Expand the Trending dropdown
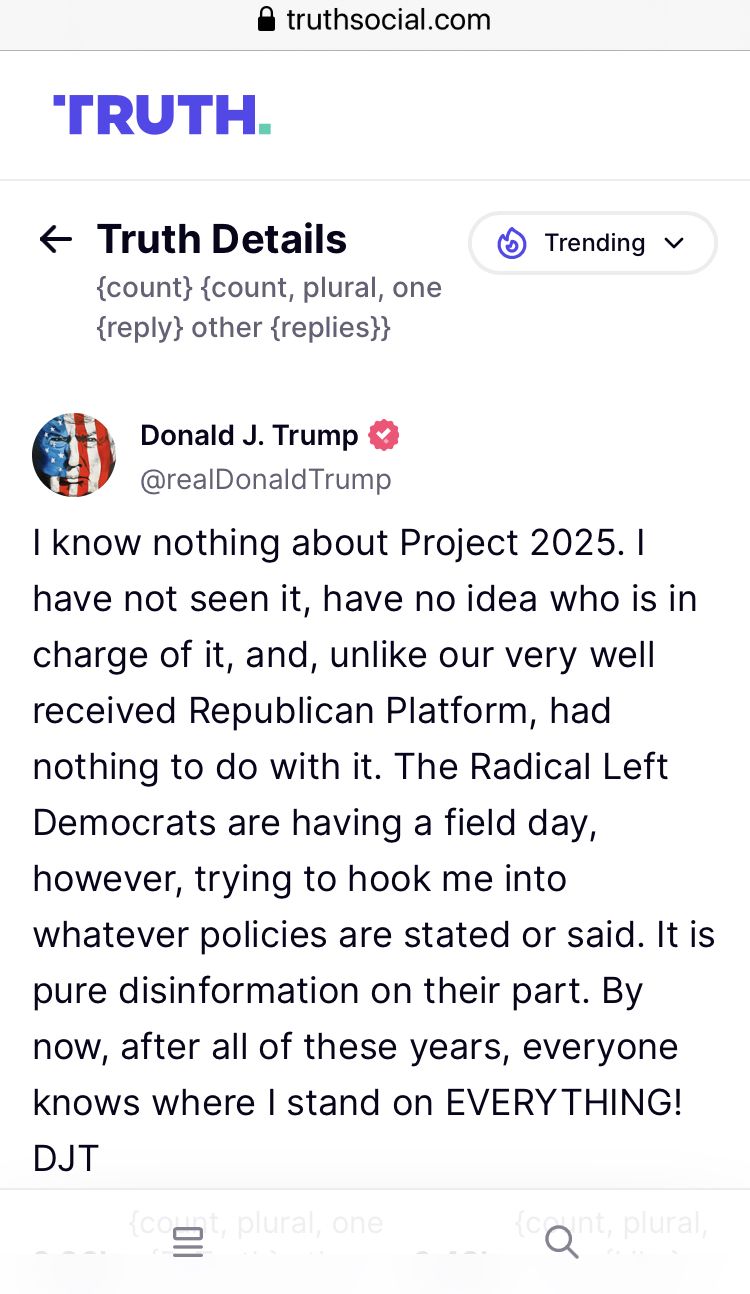Viewport: 750px width, 1294px height. pos(593,243)
